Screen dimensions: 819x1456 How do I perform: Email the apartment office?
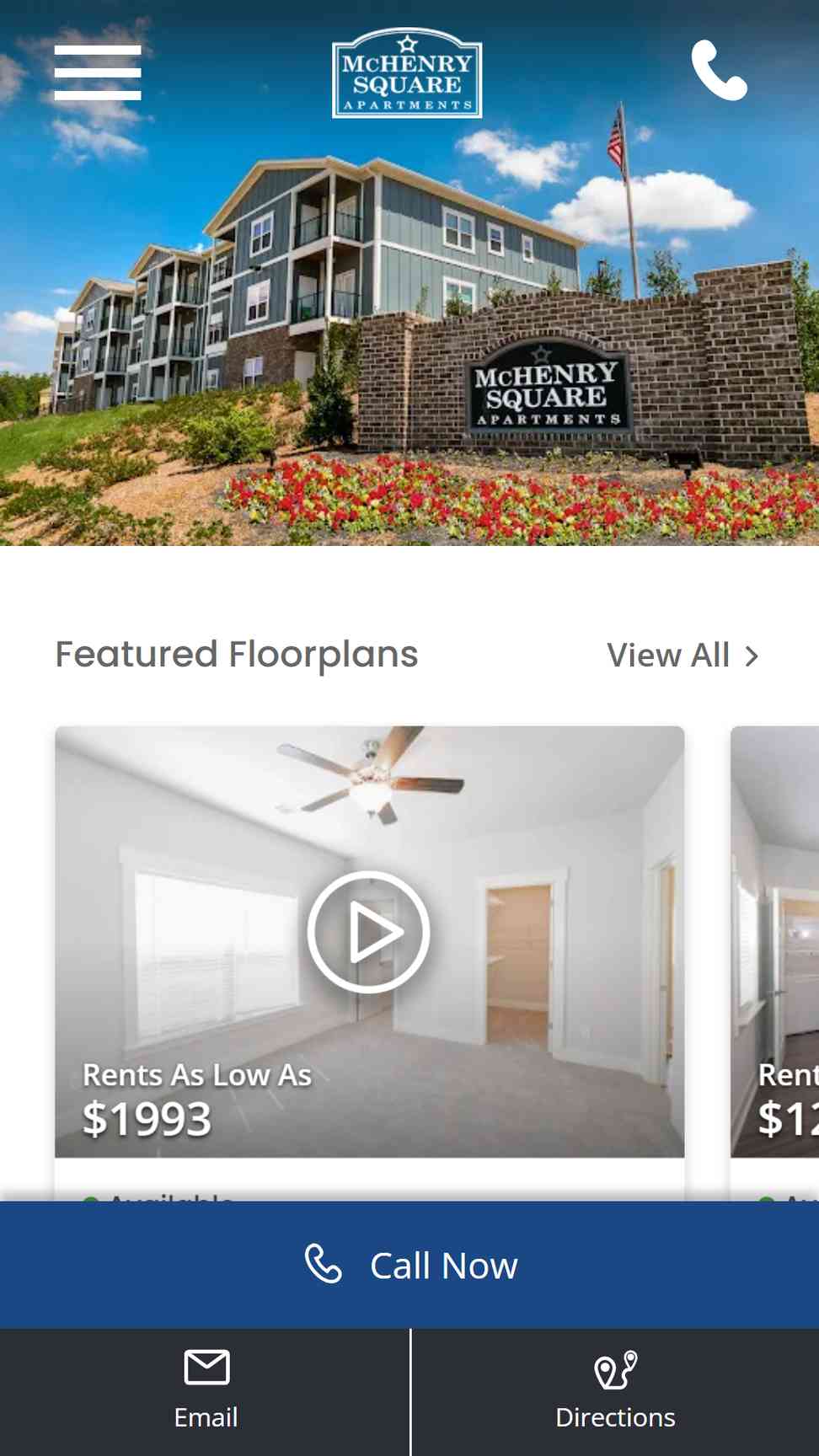click(205, 1392)
